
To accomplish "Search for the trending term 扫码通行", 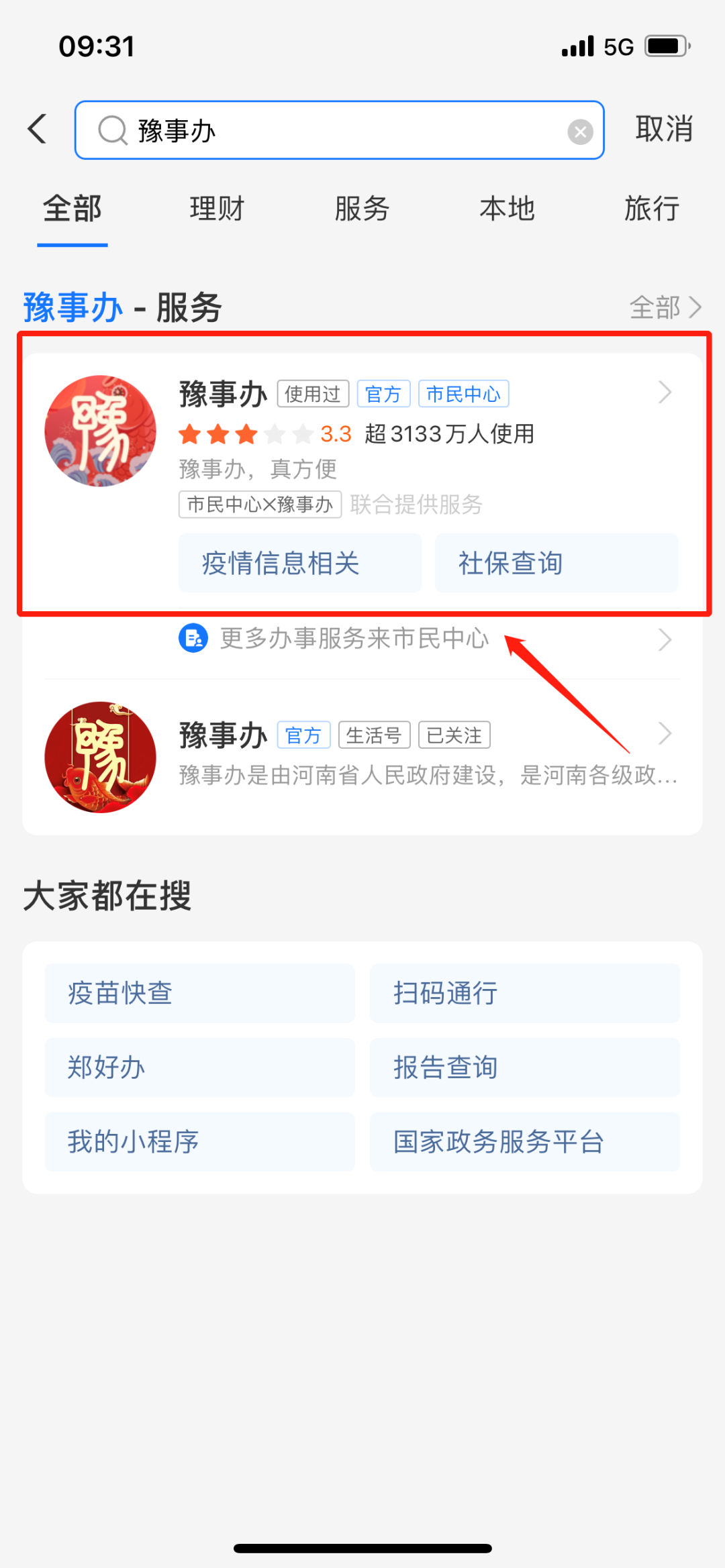I will coord(524,993).
